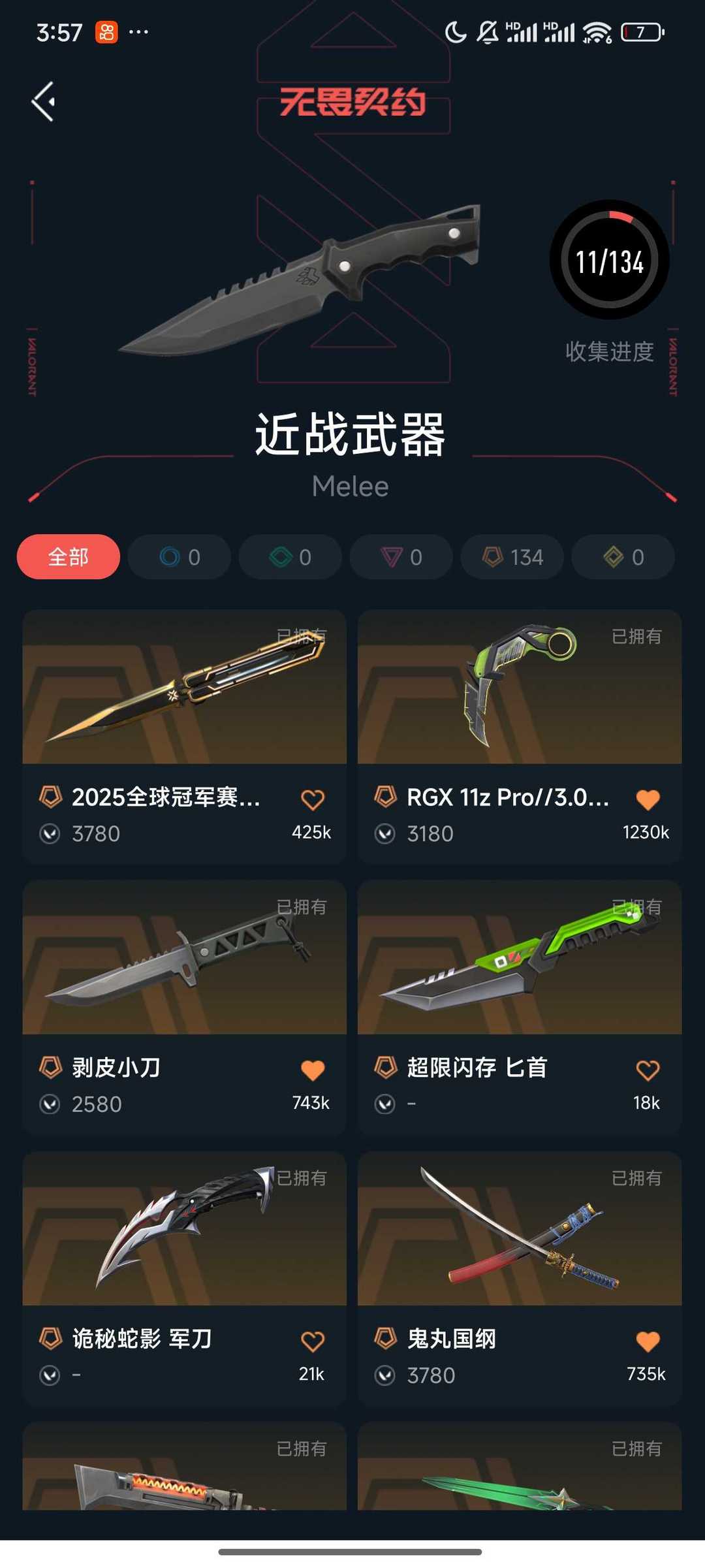Select the orange Exclusive Edition filter showing 134
The width and height of the screenshot is (705, 1568).
(512, 557)
